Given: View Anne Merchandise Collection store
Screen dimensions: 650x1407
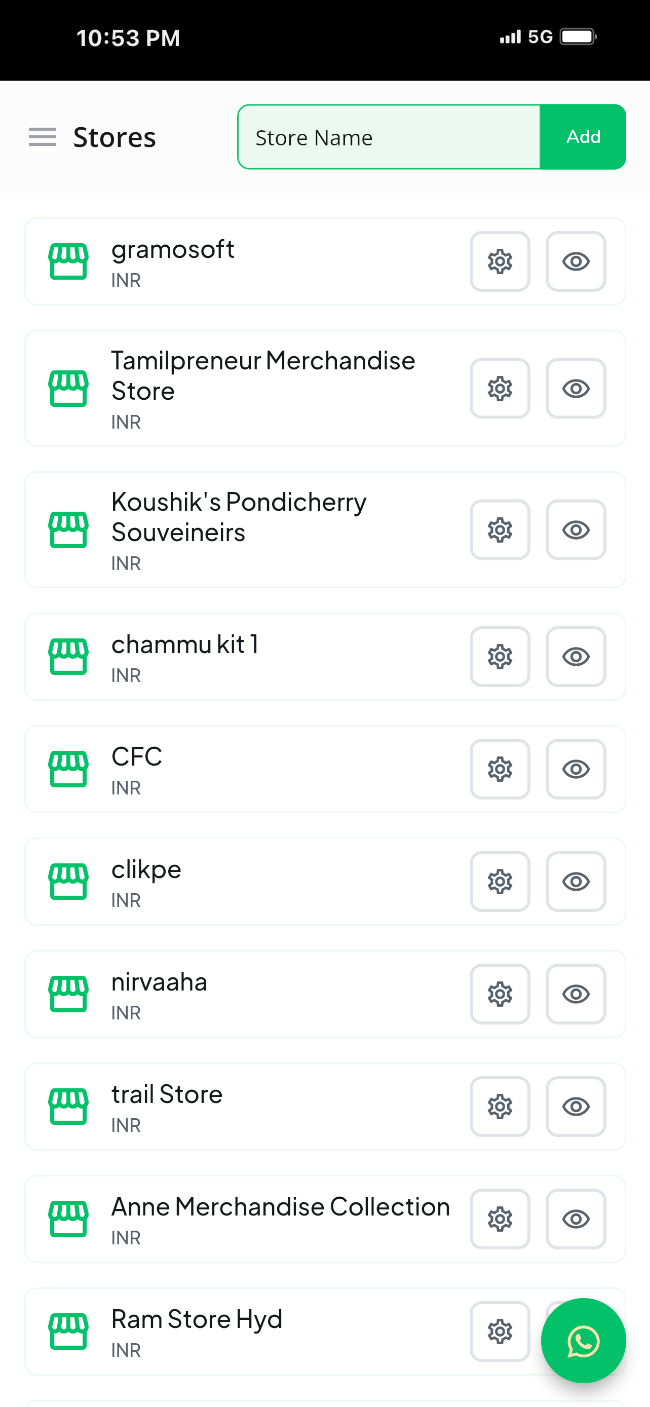Looking at the screenshot, I should click(576, 1219).
